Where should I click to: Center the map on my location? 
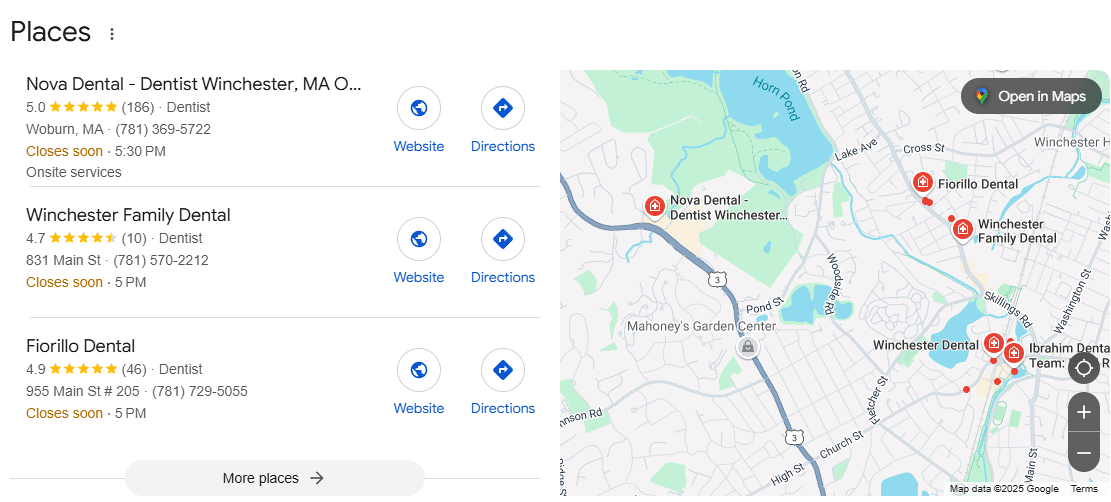[1084, 368]
